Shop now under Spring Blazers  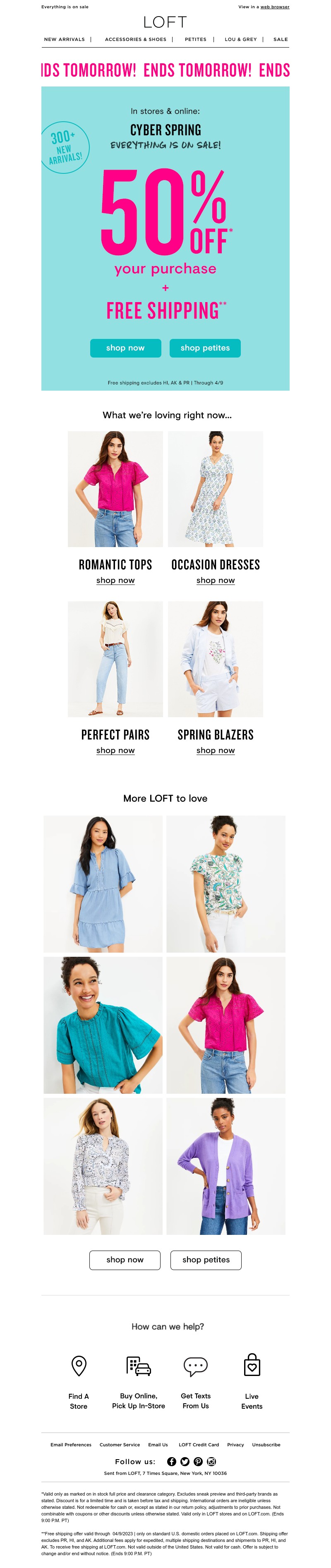(x=216, y=751)
